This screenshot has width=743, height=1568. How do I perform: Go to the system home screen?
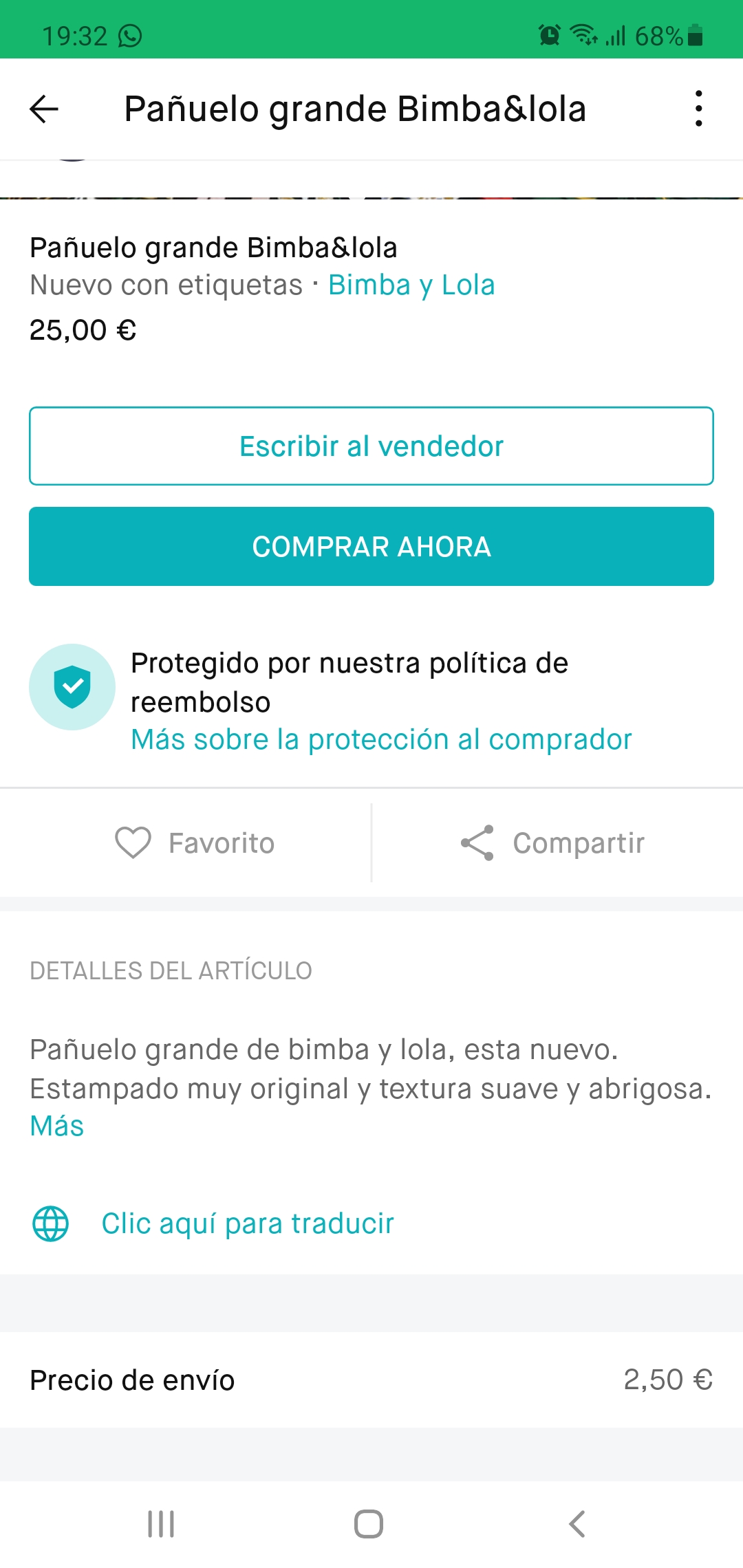[369, 1524]
